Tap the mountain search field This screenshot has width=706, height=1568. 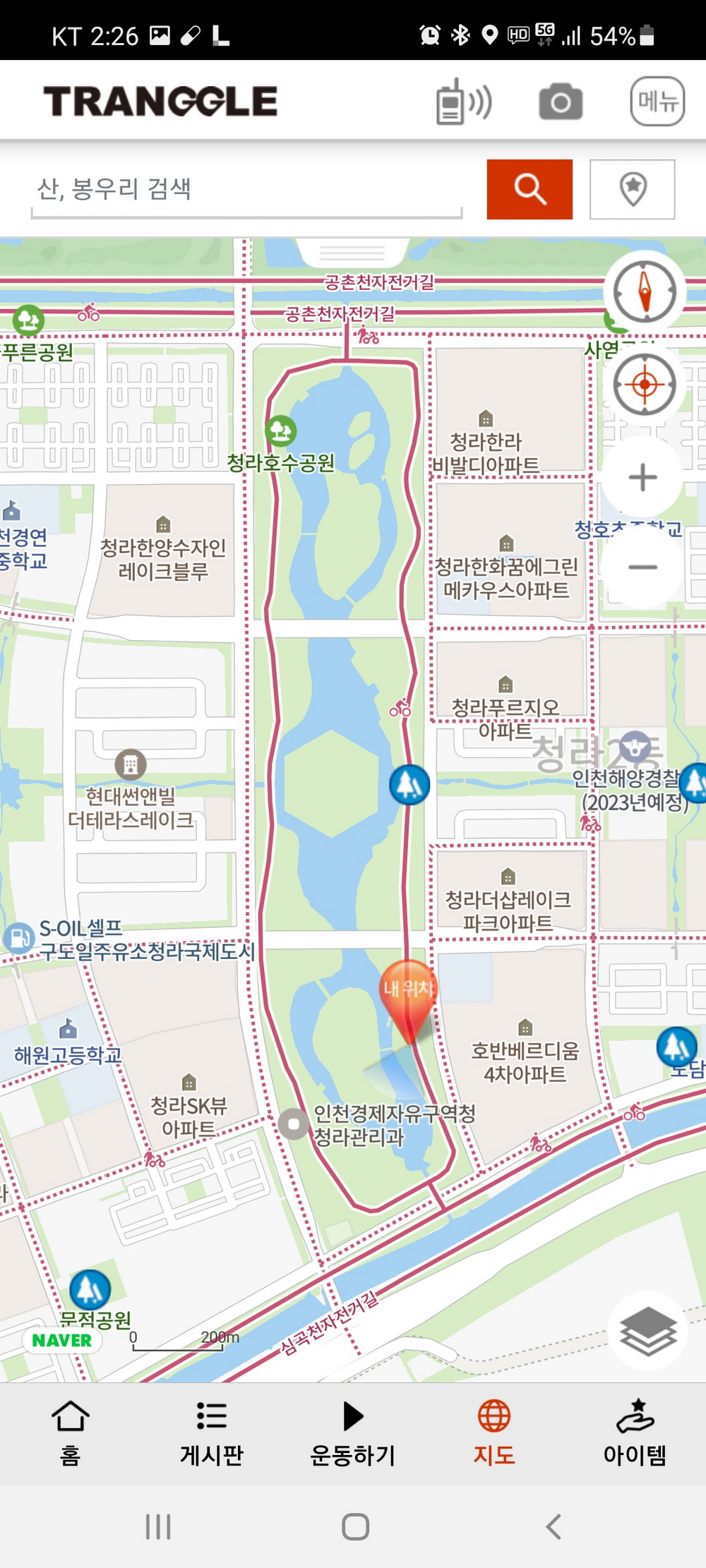pyautogui.click(x=247, y=189)
